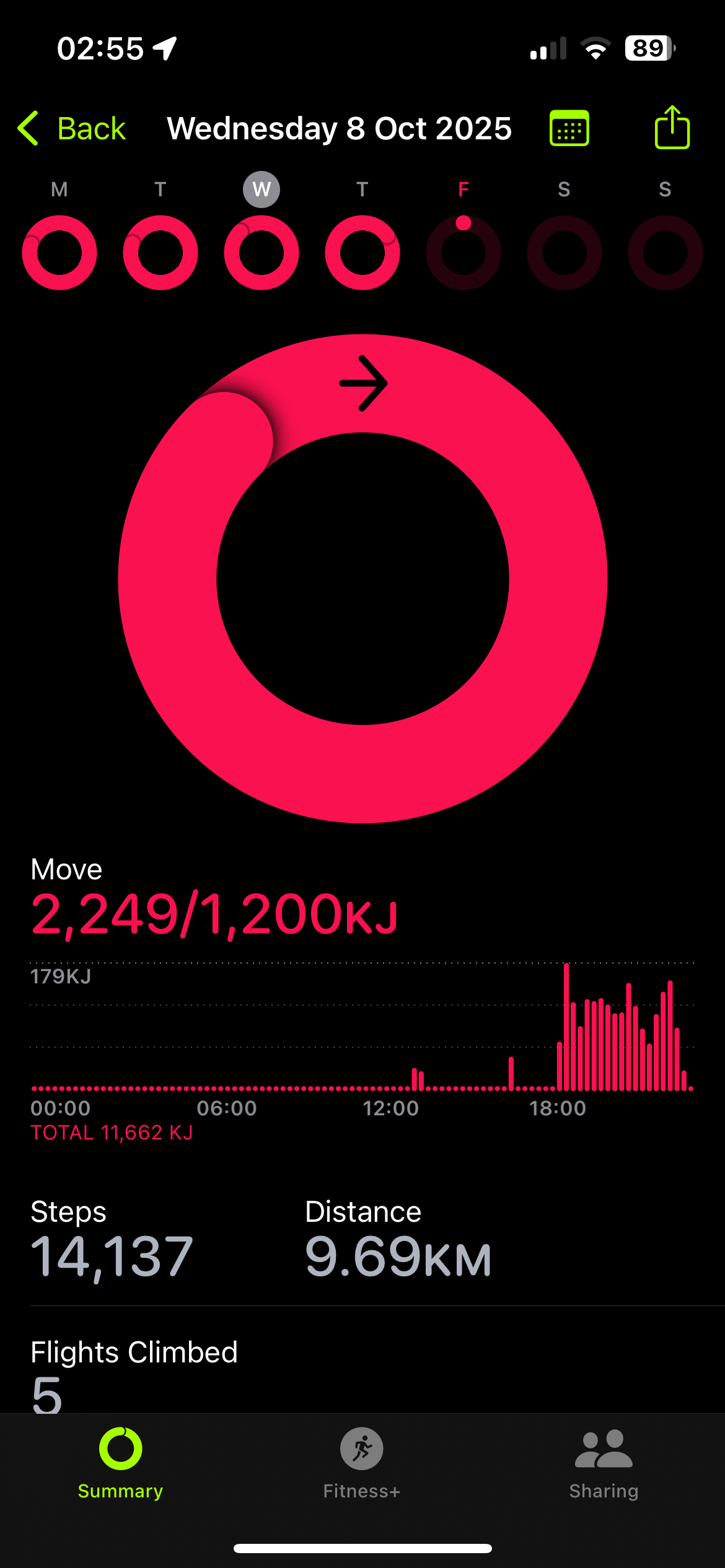Switch to the Sharing tab

pyautogui.click(x=604, y=1463)
